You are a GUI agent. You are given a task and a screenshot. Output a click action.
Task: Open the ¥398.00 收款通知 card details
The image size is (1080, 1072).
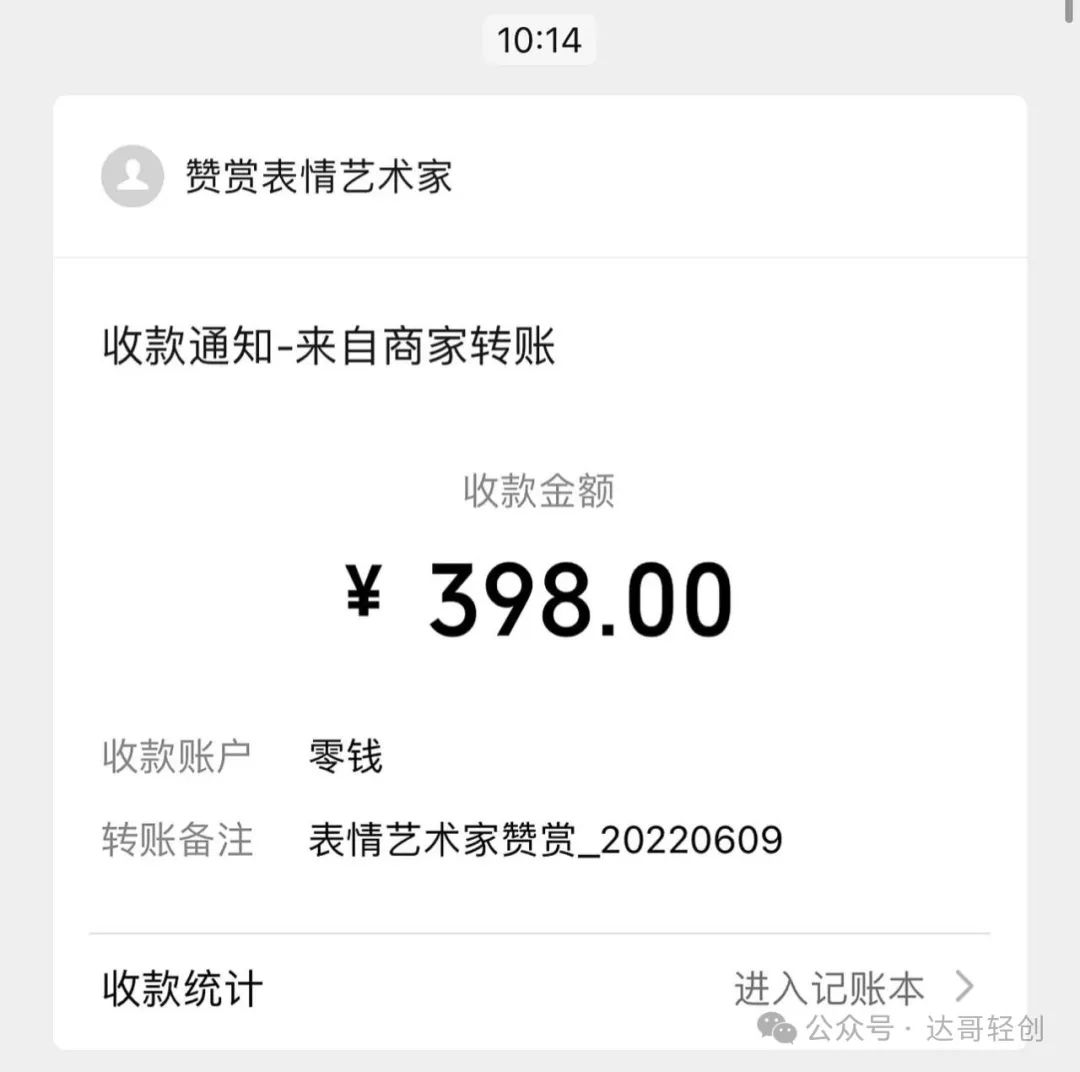pyautogui.click(x=540, y=600)
